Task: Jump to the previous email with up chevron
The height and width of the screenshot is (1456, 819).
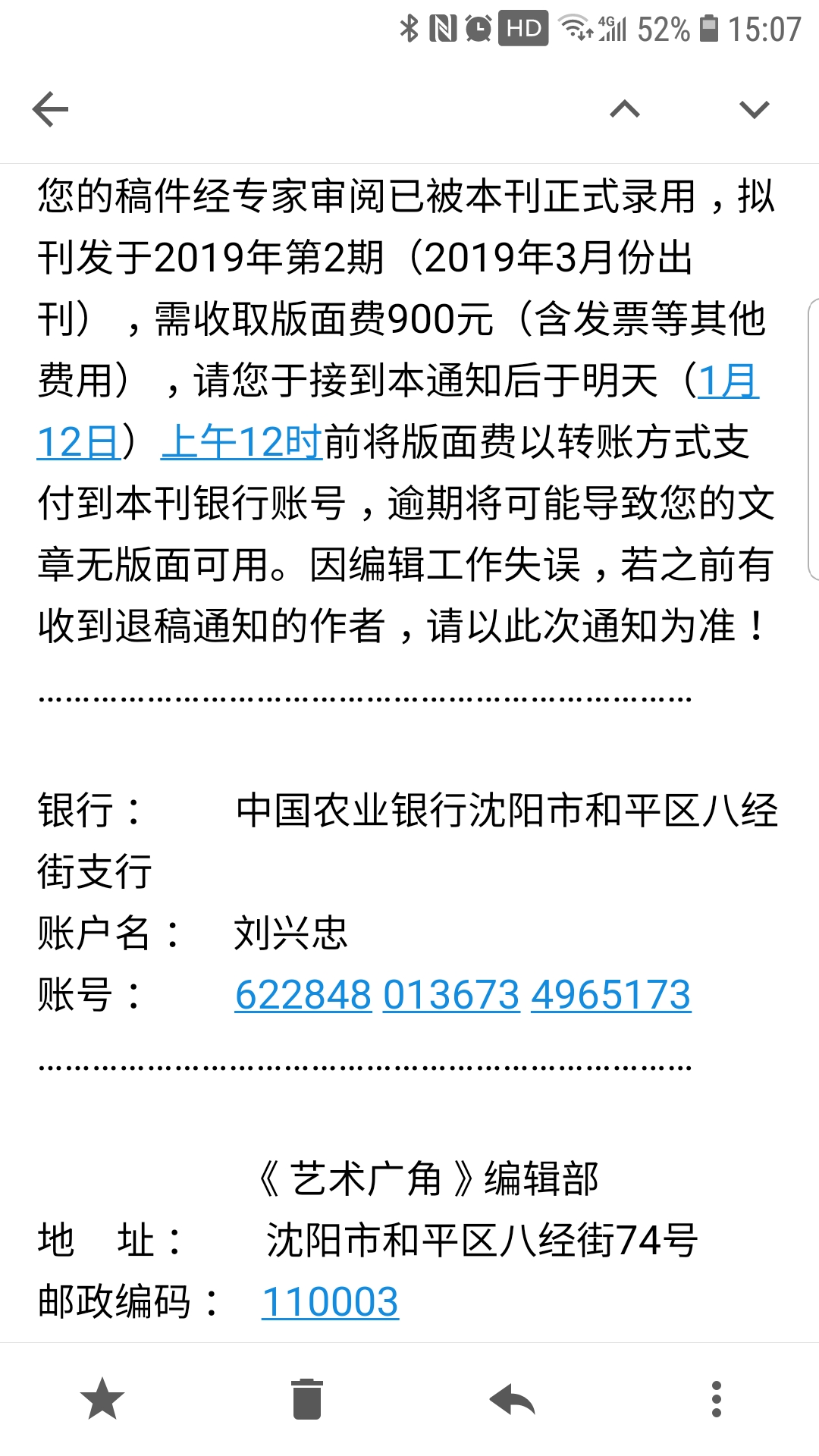Action: (625, 110)
